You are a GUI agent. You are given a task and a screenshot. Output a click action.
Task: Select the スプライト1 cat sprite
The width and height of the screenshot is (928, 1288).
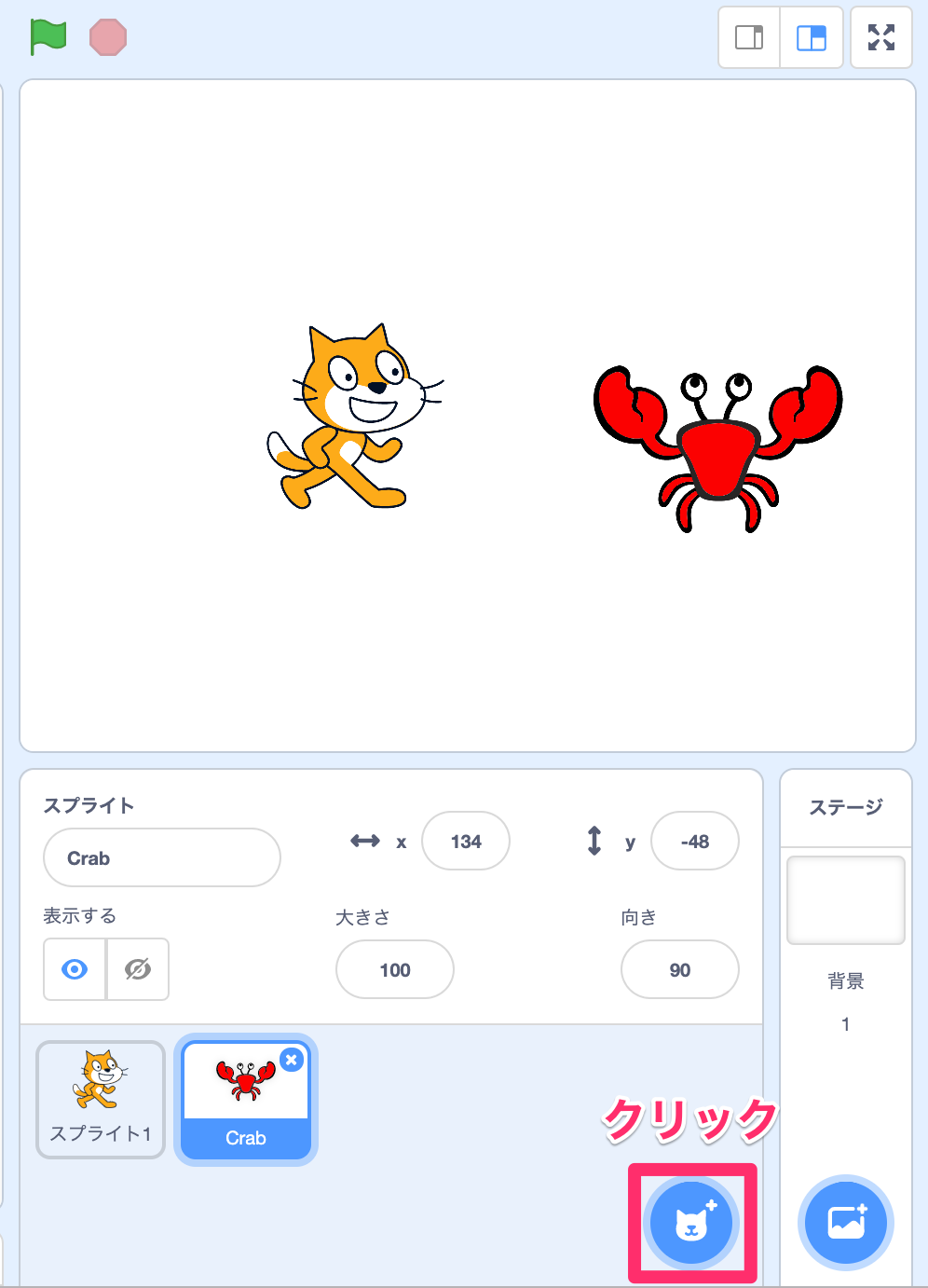pyautogui.click(x=101, y=1100)
